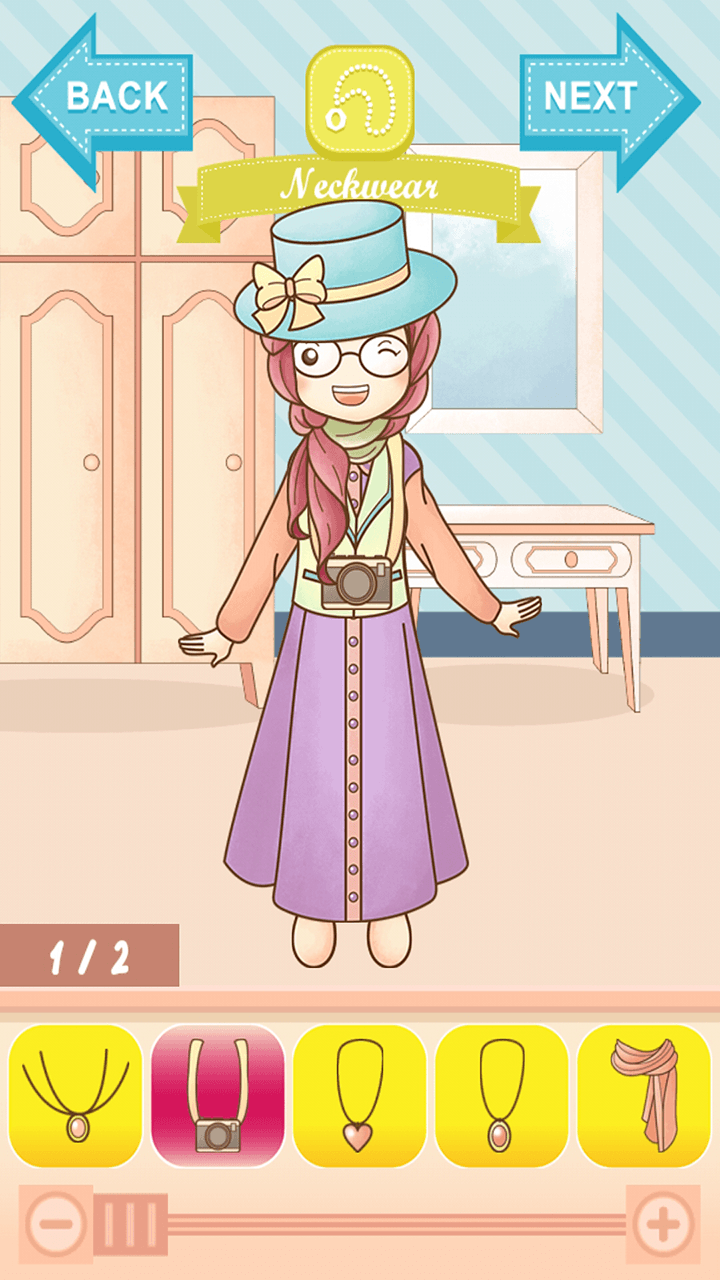Image resolution: width=720 pixels, height=1280 pixels.
Task: Tap the zoom slider handle
Action: (x=131, y=1223)
